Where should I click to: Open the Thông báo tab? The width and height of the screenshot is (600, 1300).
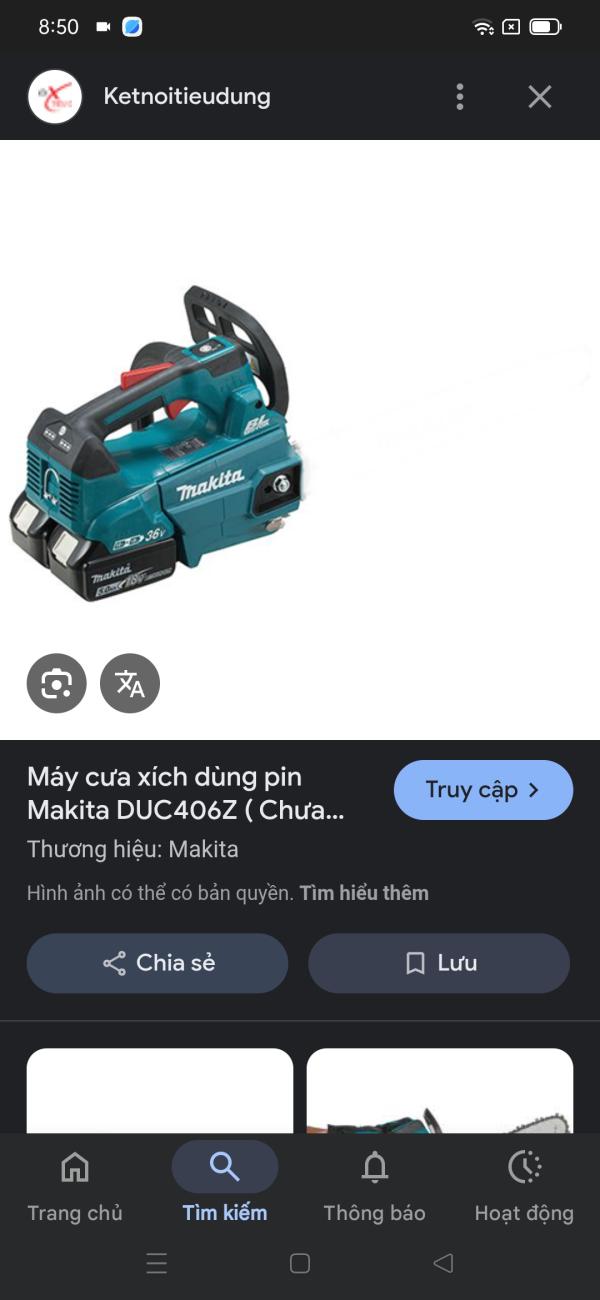click(375, 1186)
